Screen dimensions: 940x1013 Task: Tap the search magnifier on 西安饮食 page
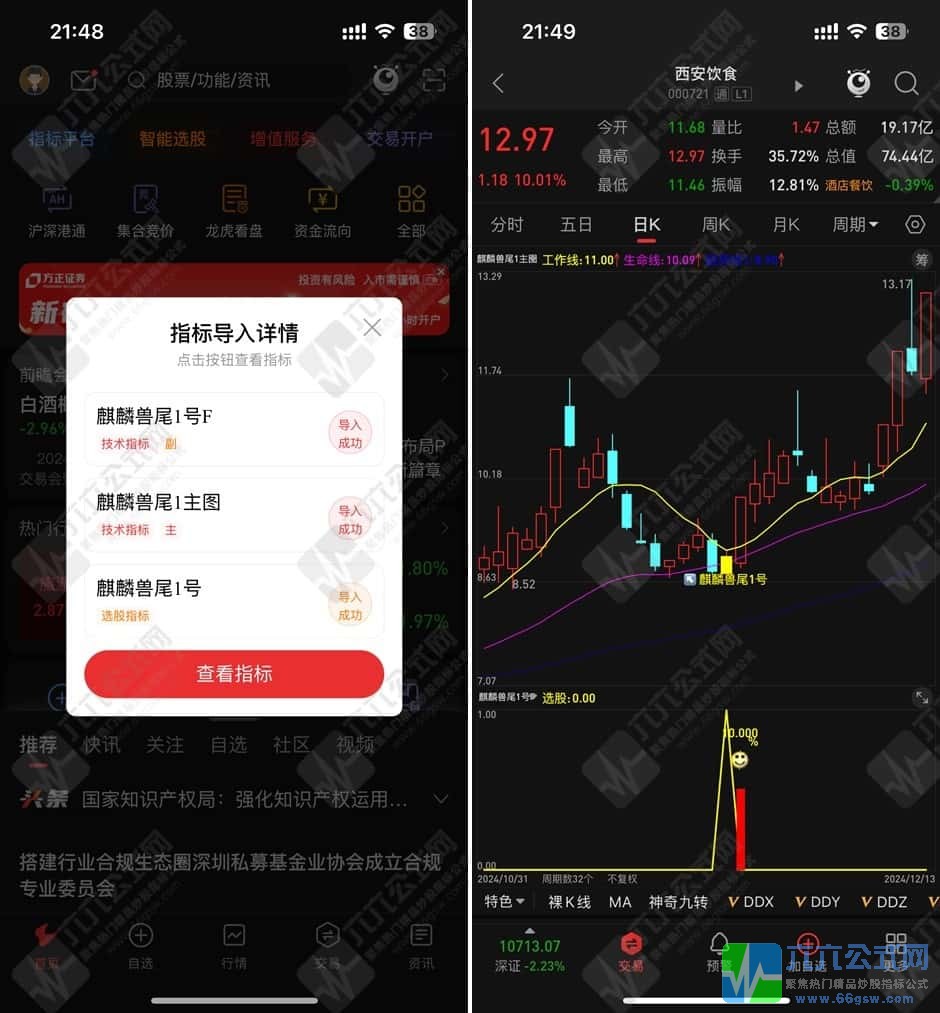click(907, 84)
